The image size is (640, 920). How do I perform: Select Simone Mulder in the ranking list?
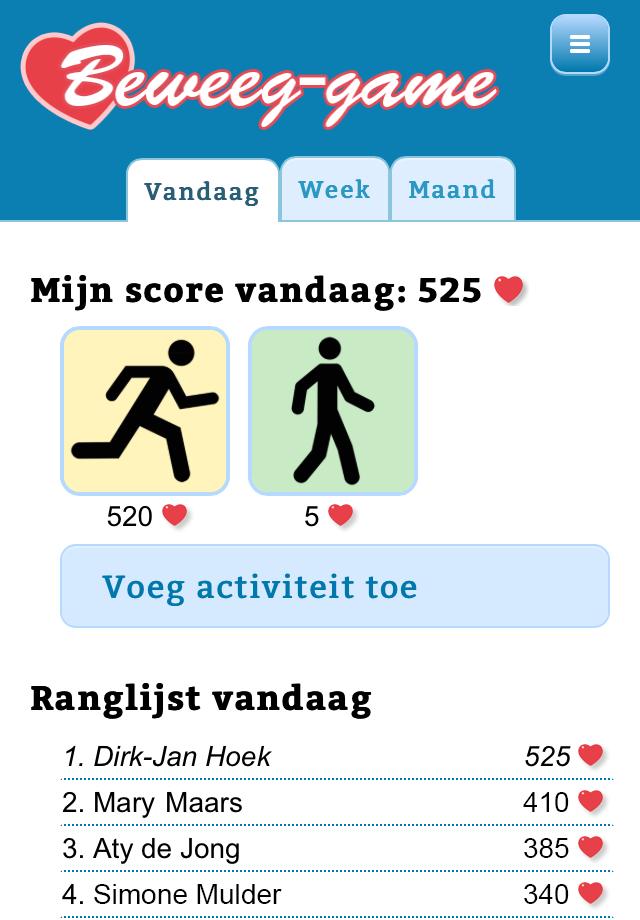coord(336,894)
